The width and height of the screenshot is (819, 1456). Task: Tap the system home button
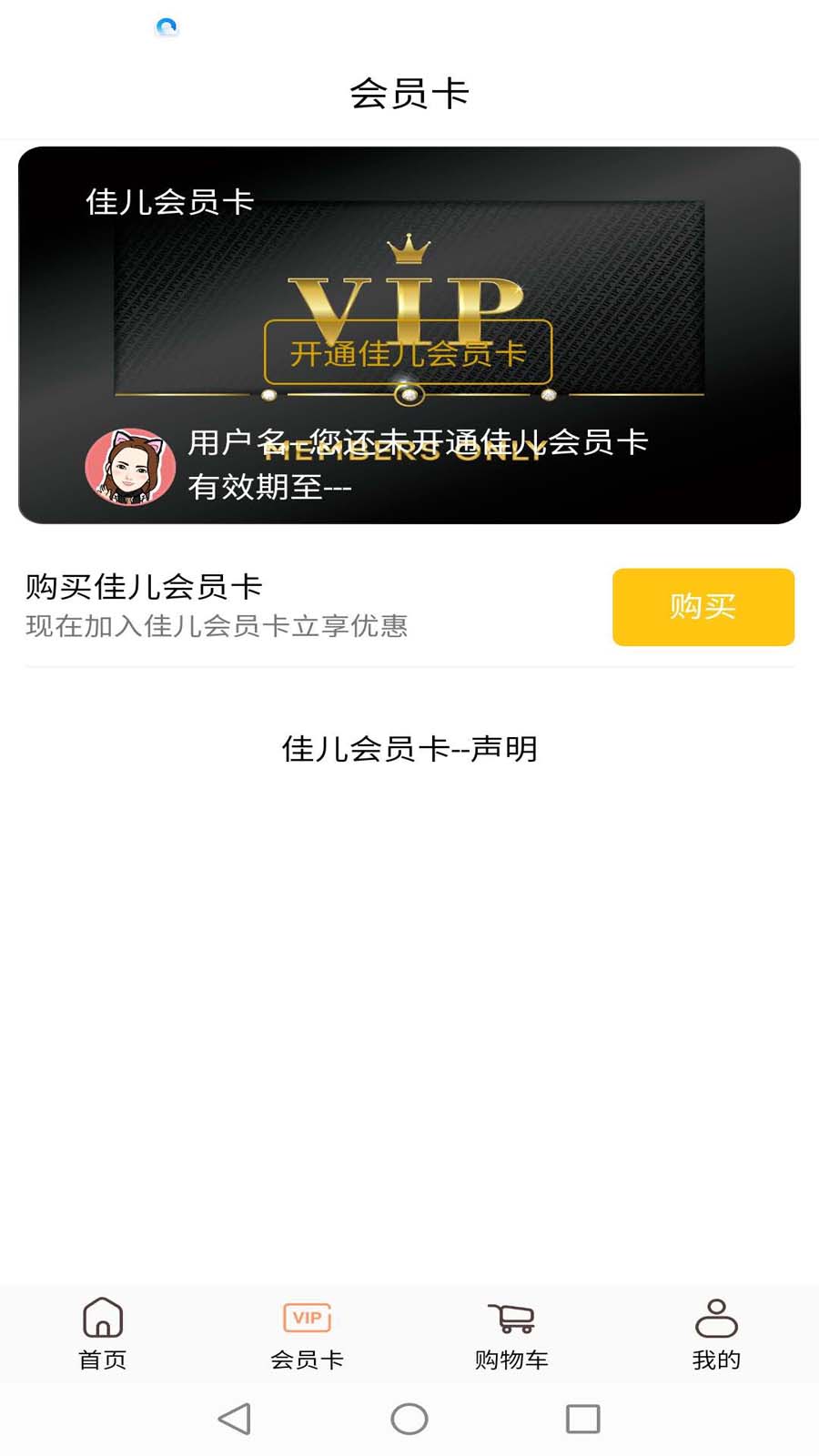point(409,1419)
